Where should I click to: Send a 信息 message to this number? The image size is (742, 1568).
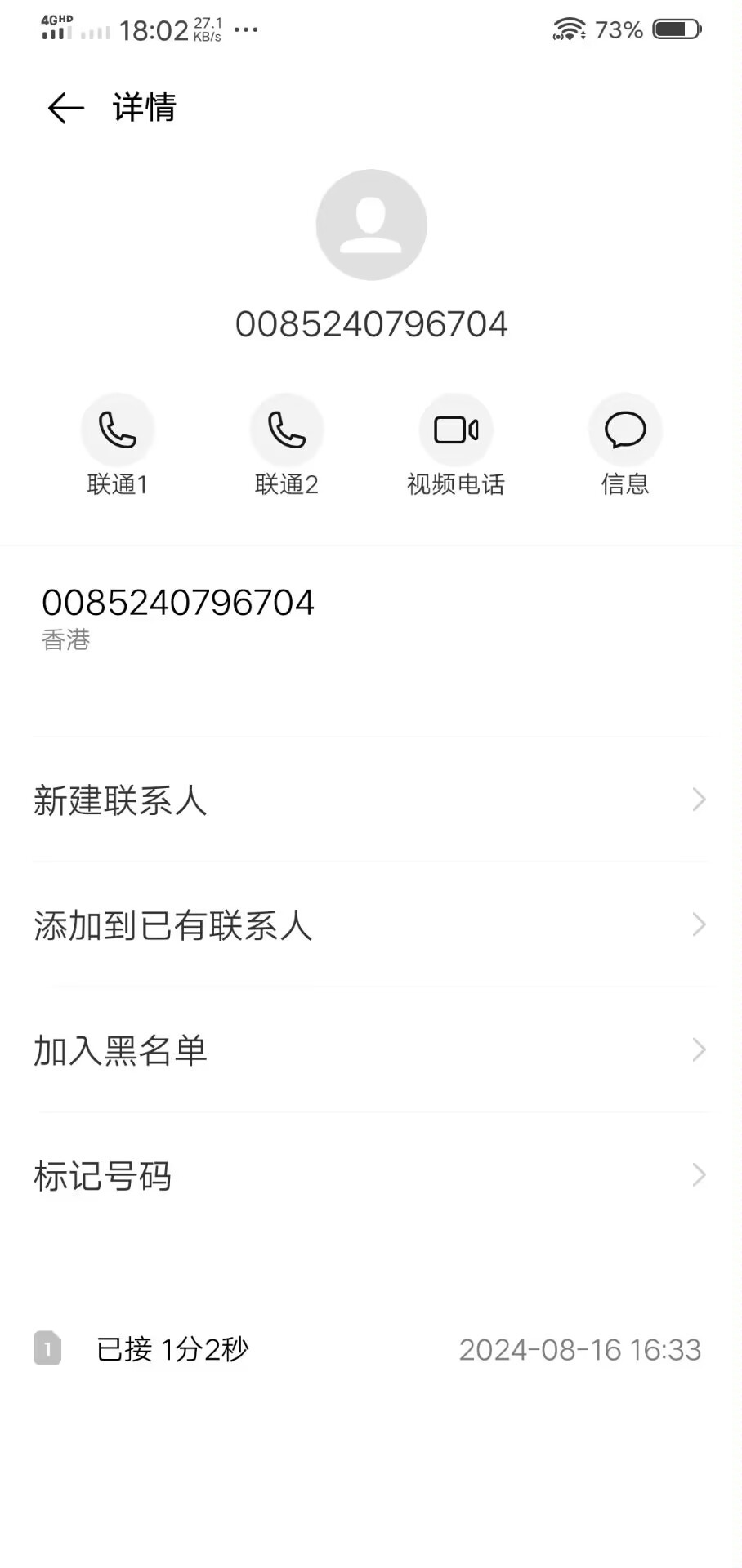tap(625, 430)
